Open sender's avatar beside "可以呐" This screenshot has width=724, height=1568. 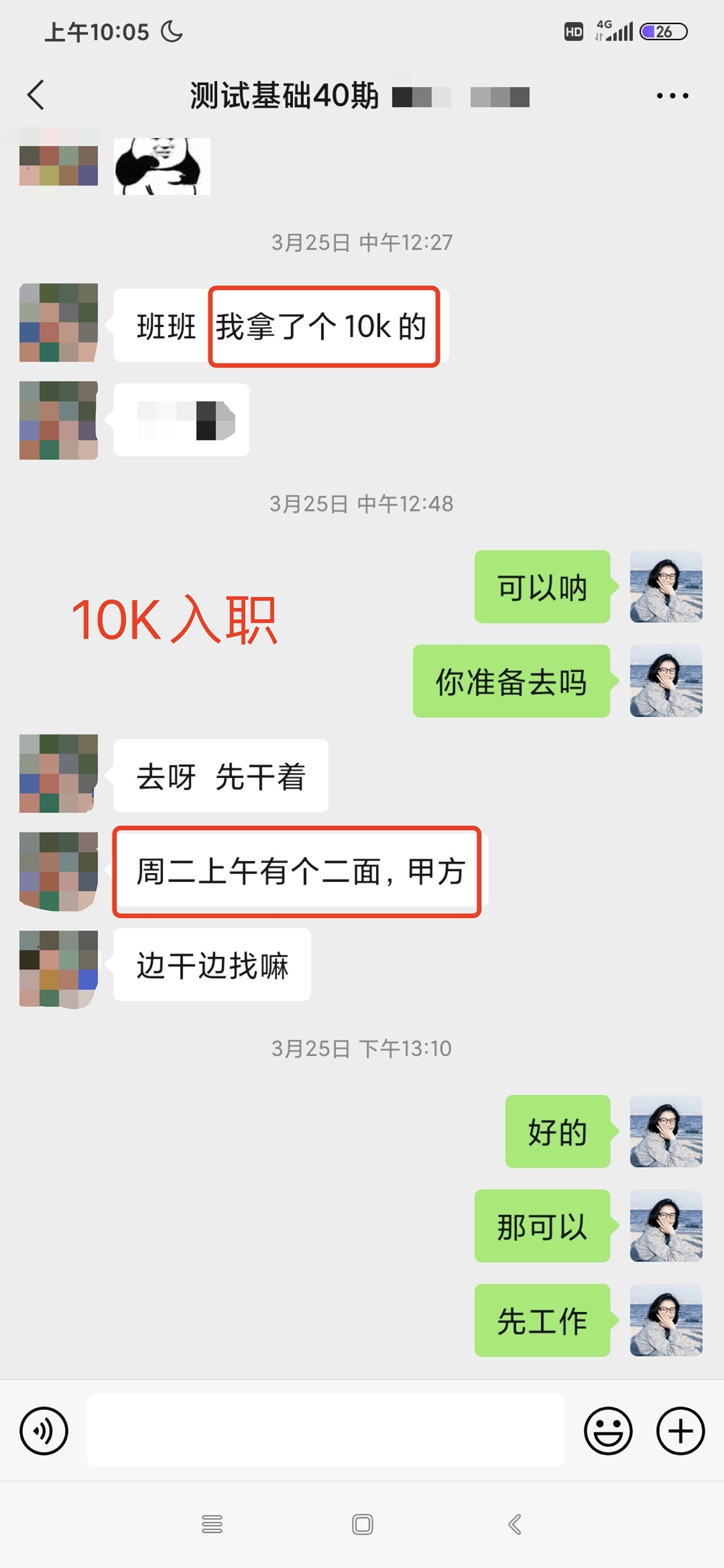[666, 587]
